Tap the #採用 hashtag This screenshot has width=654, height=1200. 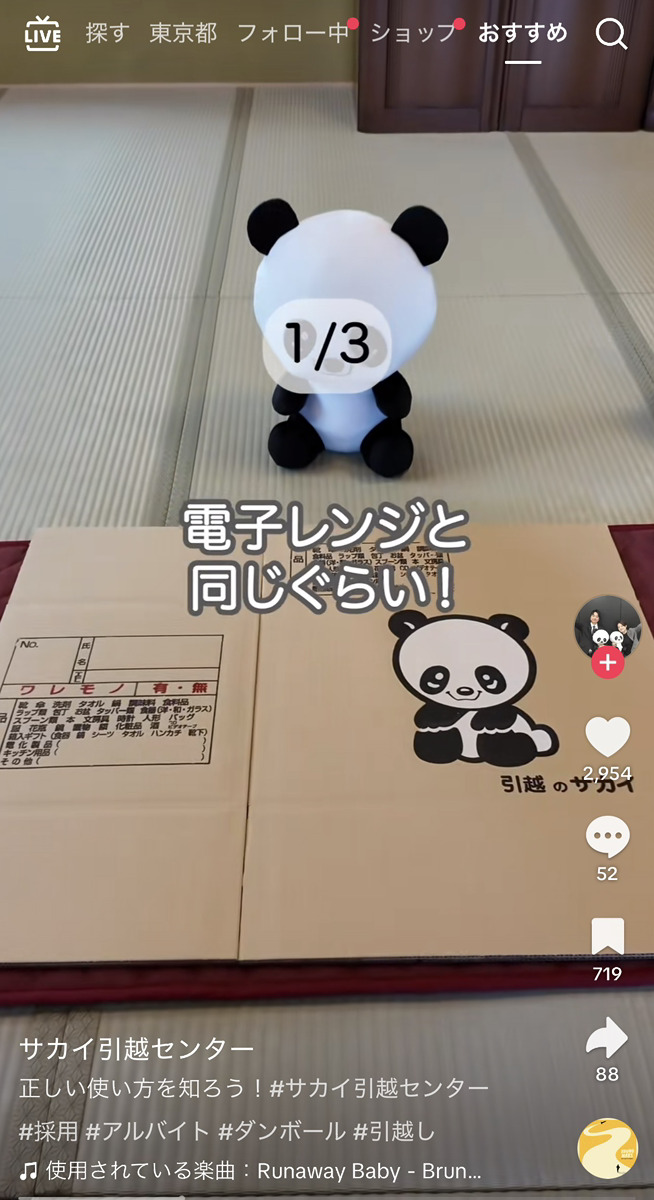click(48, 1131)
